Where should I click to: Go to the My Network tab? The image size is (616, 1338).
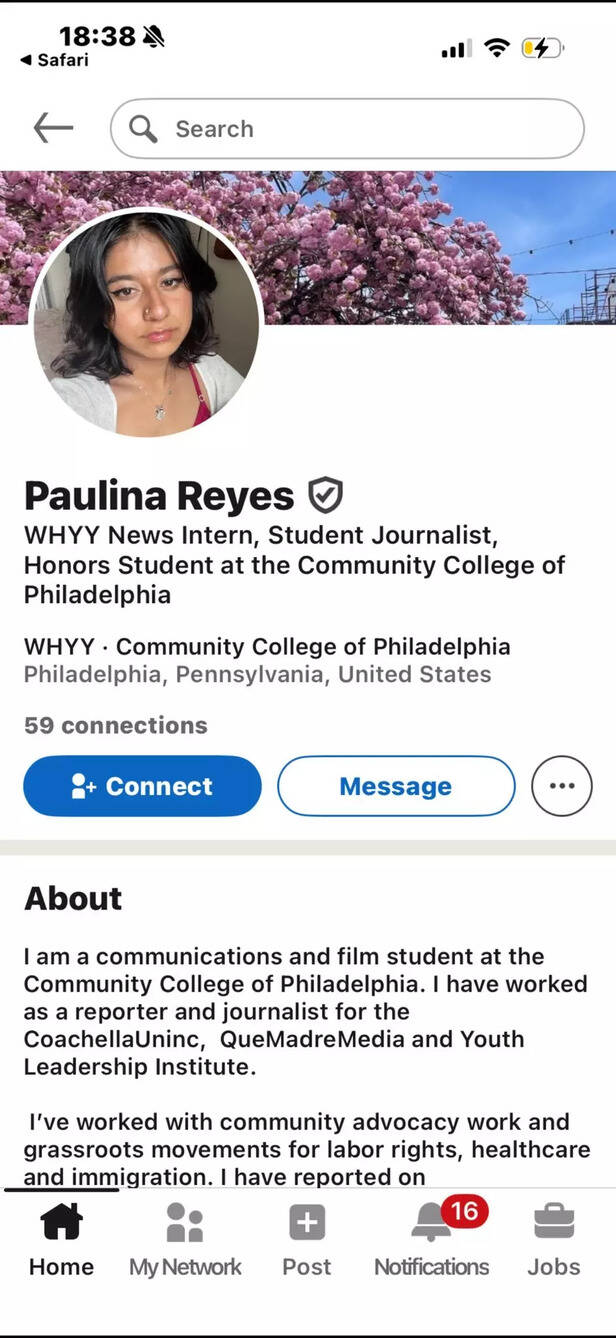[185, 1240]
